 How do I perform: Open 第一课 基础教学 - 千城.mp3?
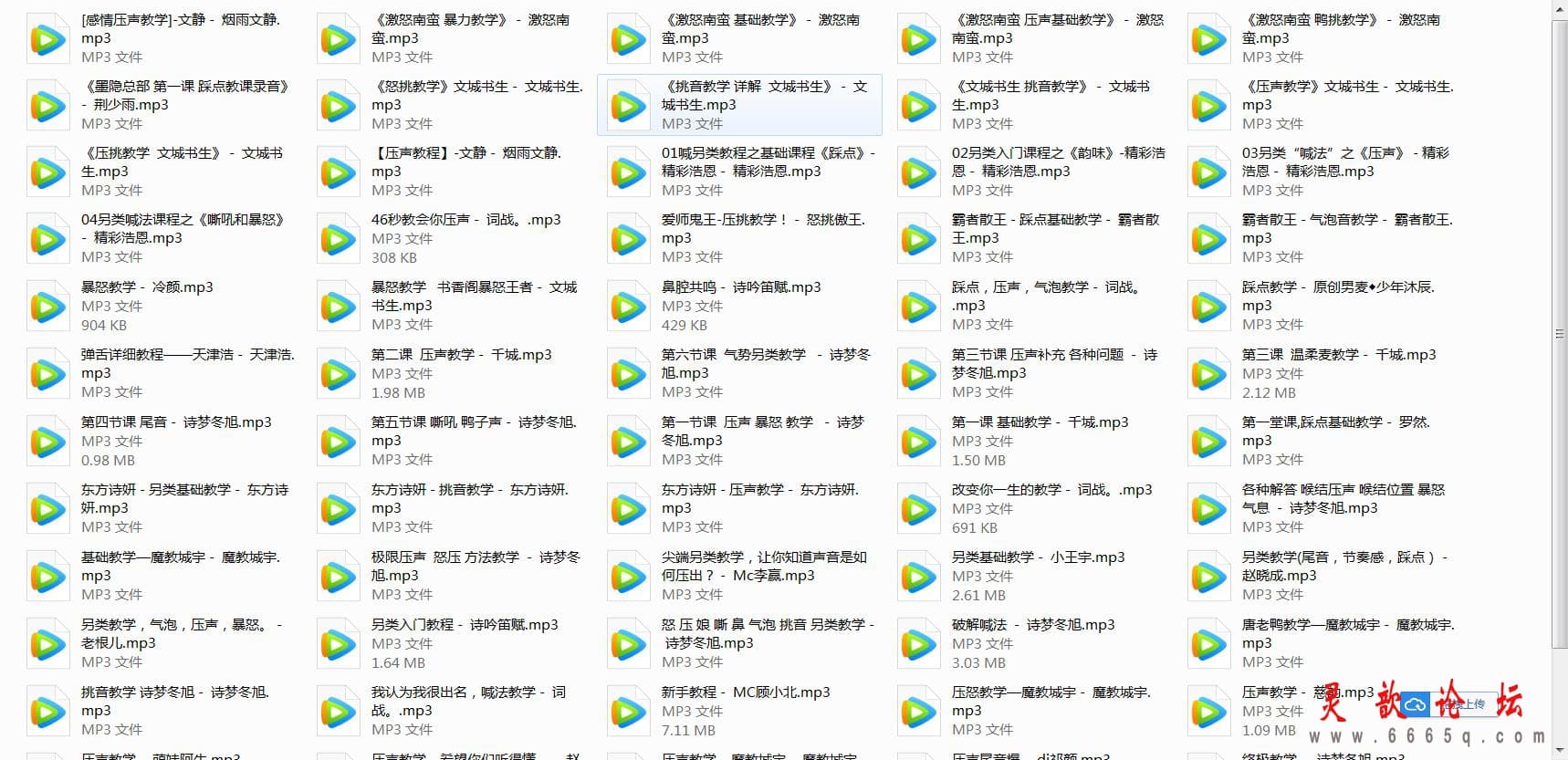1040,422
